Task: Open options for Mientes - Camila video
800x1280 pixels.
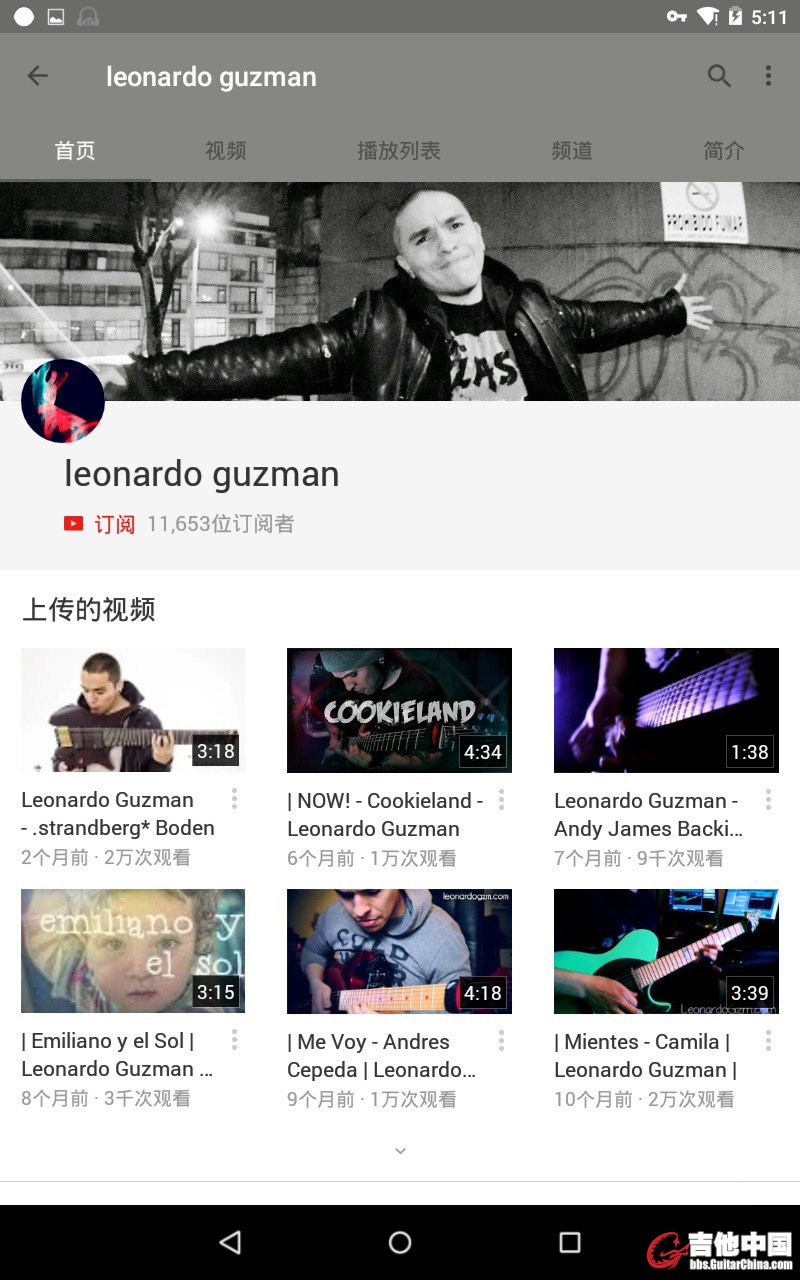Action: click(x=768, y=1041)
